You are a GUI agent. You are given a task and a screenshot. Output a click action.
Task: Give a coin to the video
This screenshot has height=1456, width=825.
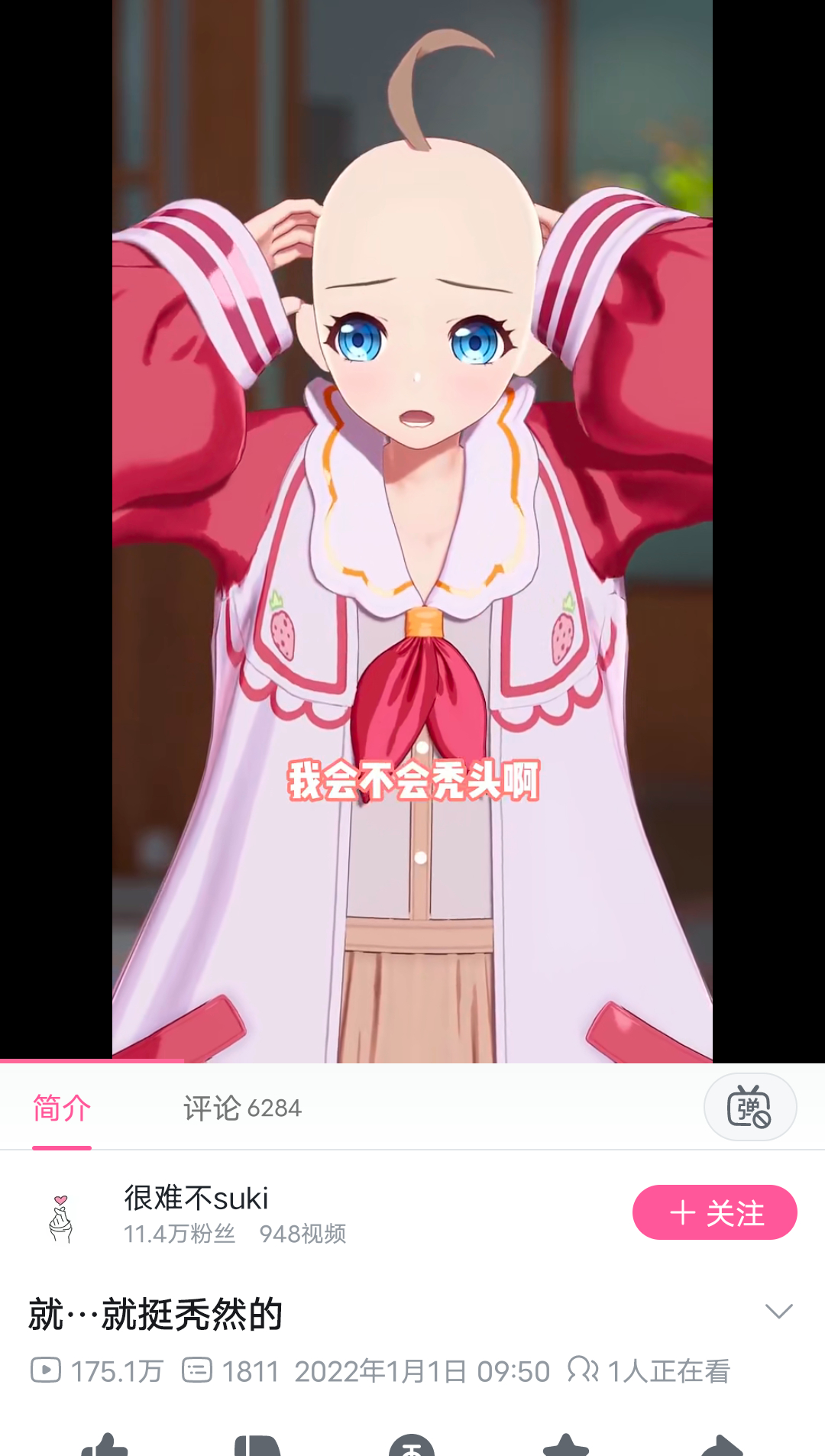pyautogui.click(x=412, y=1445)
